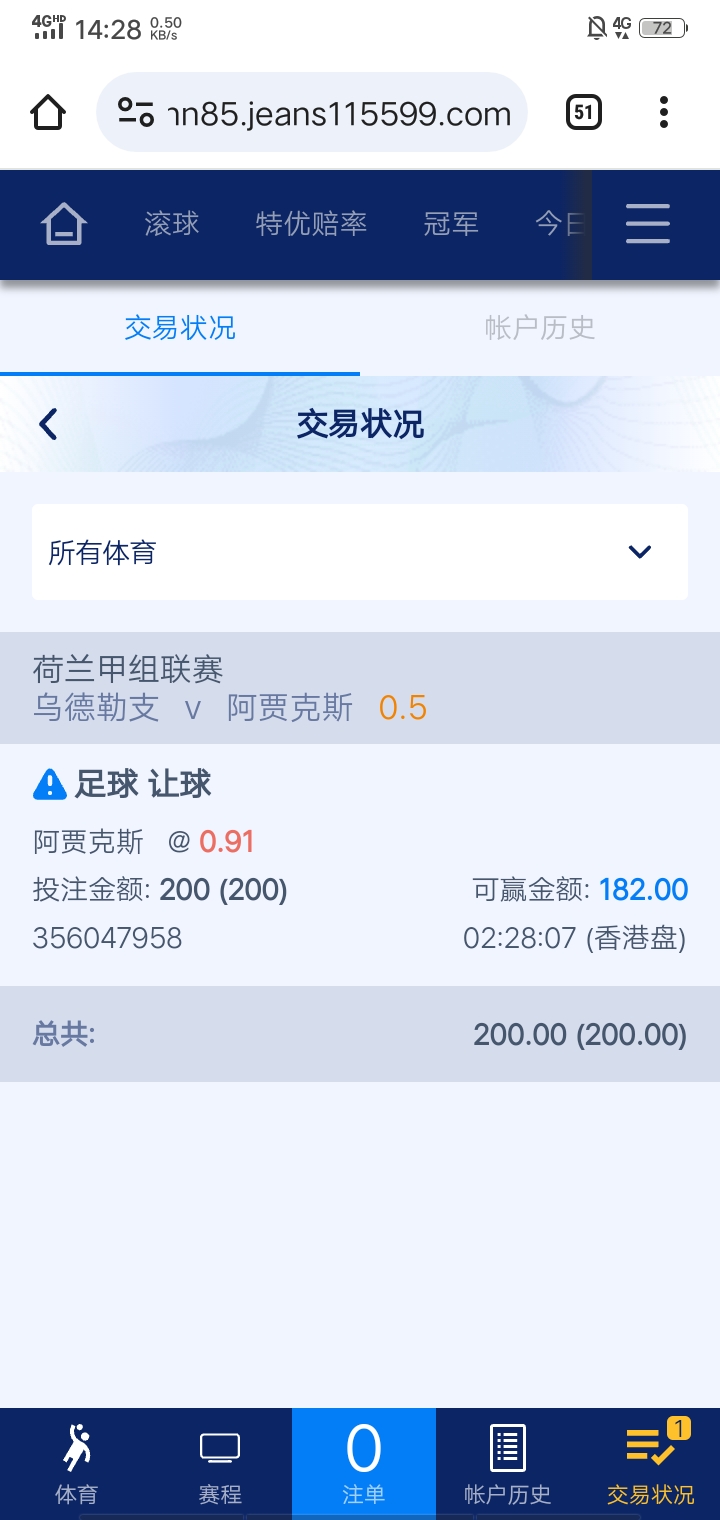Viewport: 720px width, 1520px height.
Task: Open the browser address bar
Action: coord(311,113)
